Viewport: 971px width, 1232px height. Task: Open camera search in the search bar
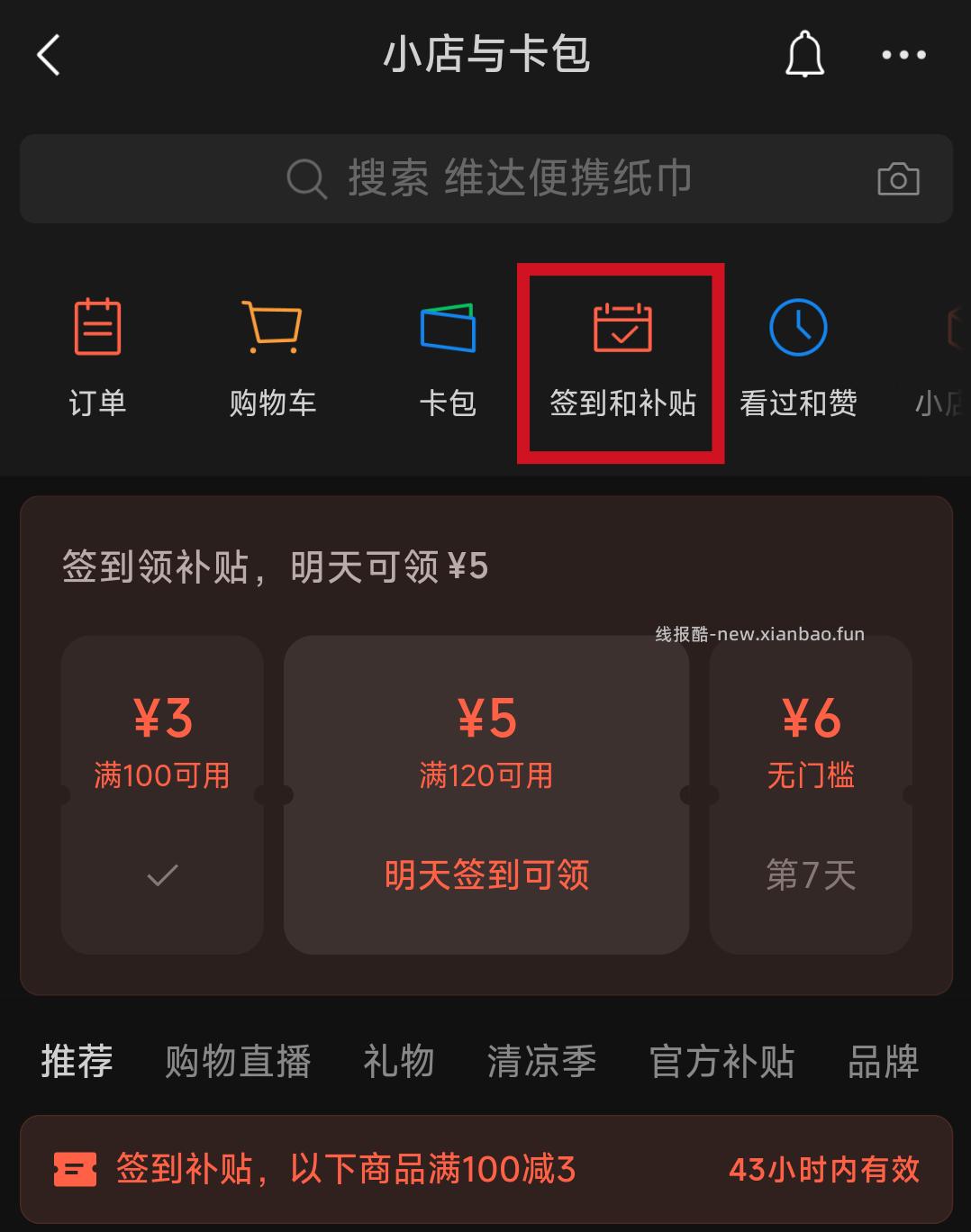pos(898,178)
